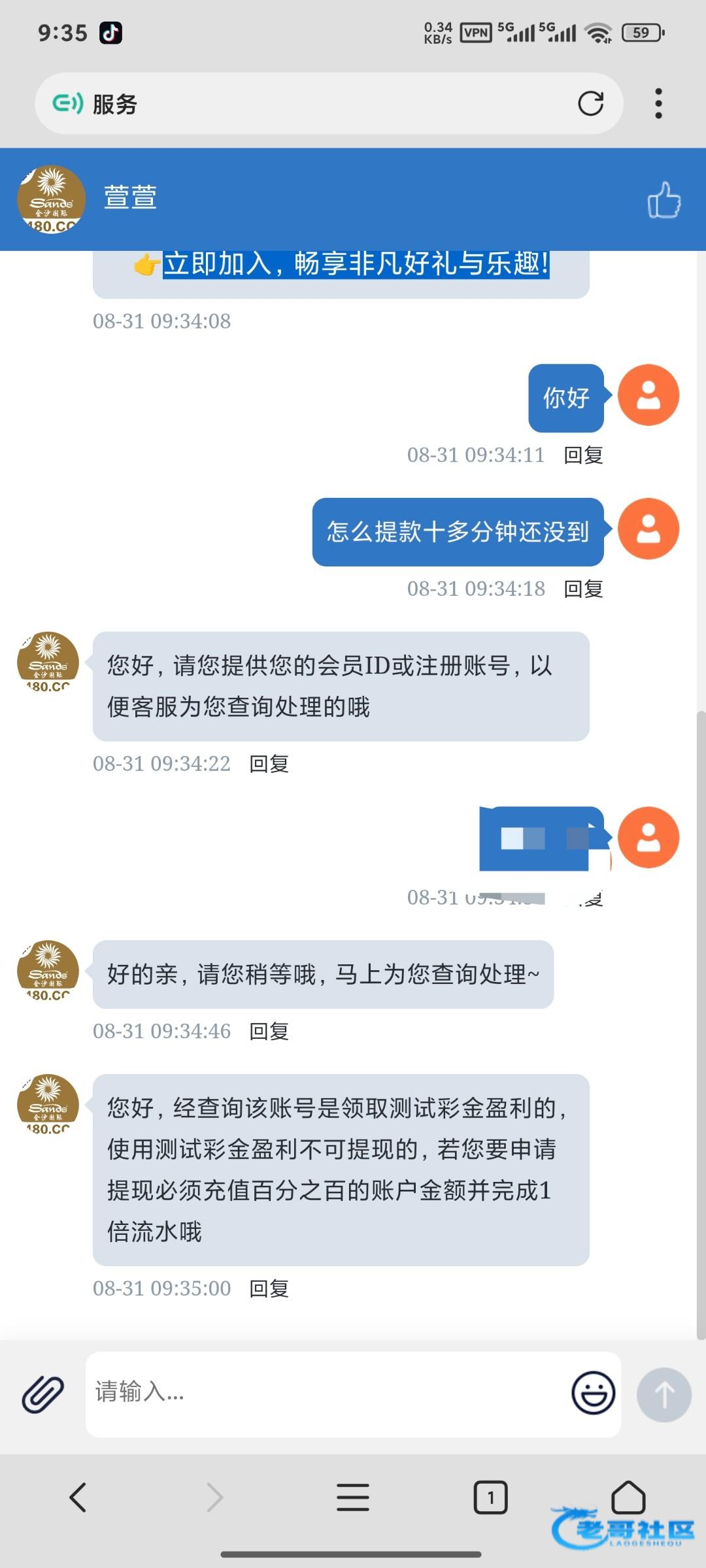
Task: Reply to the 09:35:00 测试彩金 message
Action: click(269, 1289)
